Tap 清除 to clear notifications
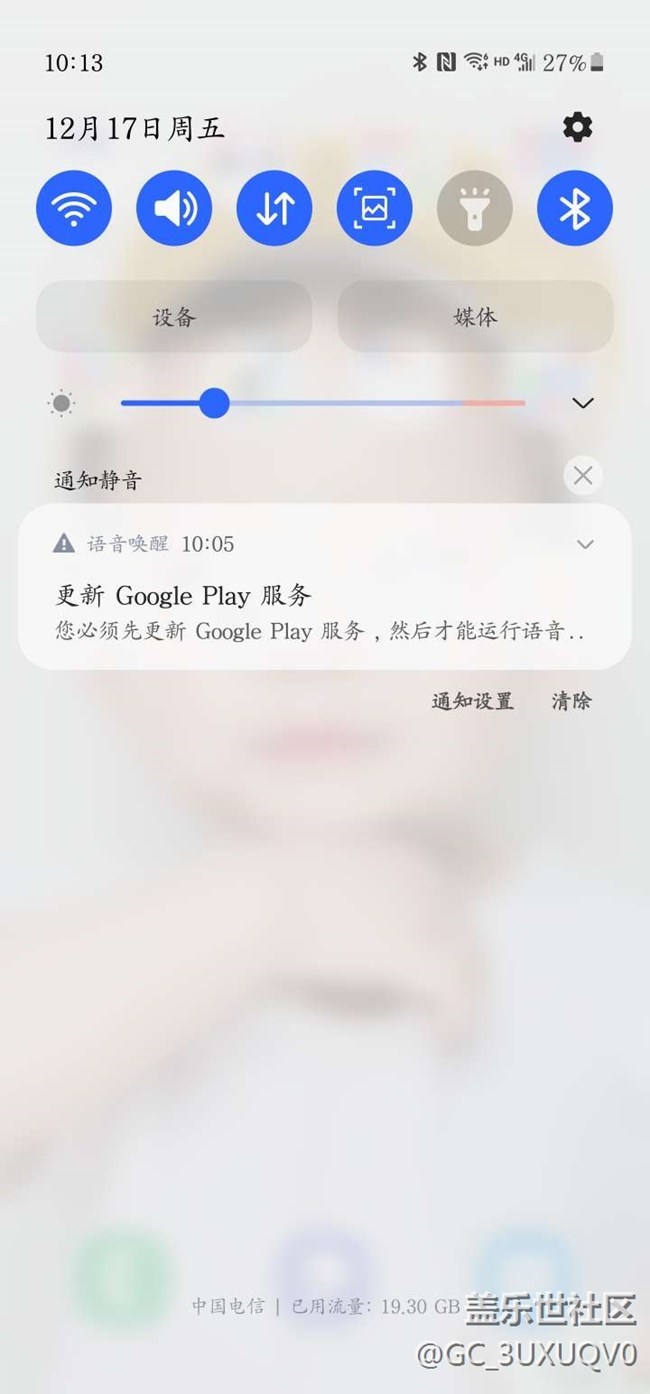650x1394 pixels. click(x=571, y=701)
